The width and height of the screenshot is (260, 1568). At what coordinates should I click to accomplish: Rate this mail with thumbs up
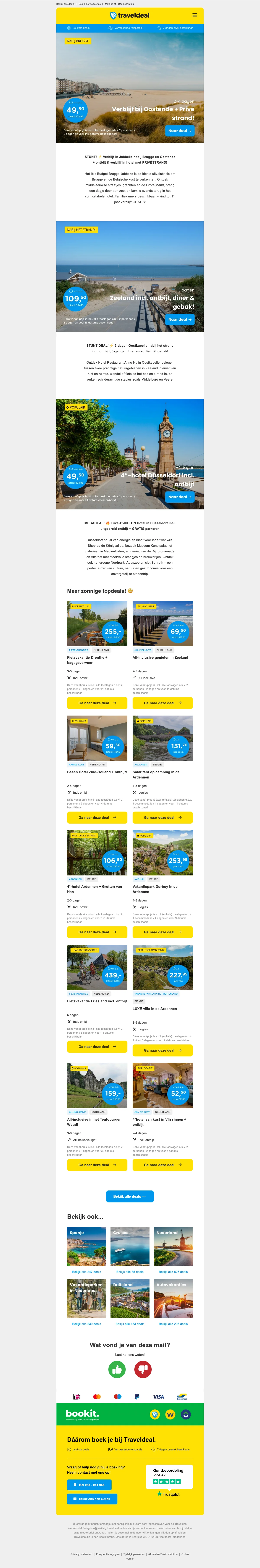117,1369
